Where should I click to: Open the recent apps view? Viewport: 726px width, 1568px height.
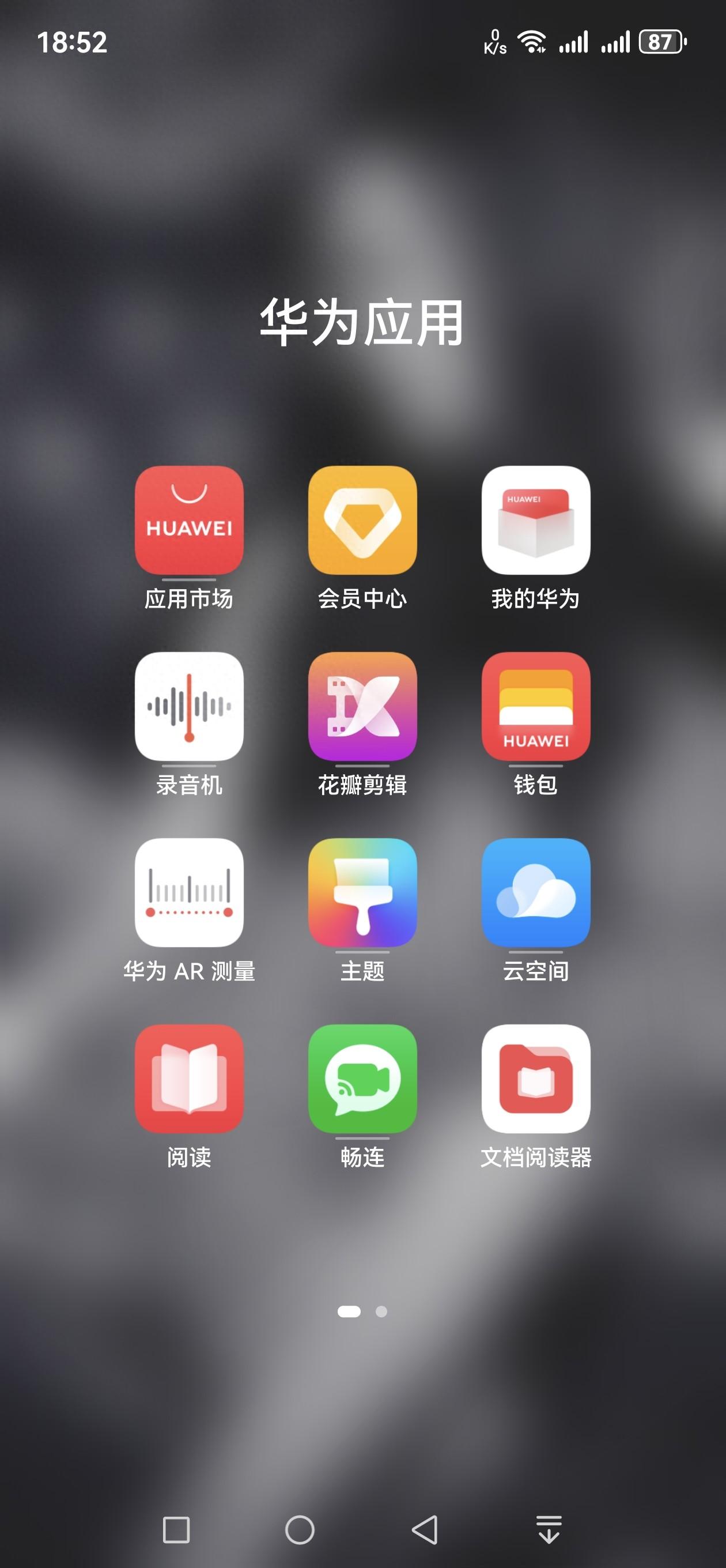tap(176, 1529)
